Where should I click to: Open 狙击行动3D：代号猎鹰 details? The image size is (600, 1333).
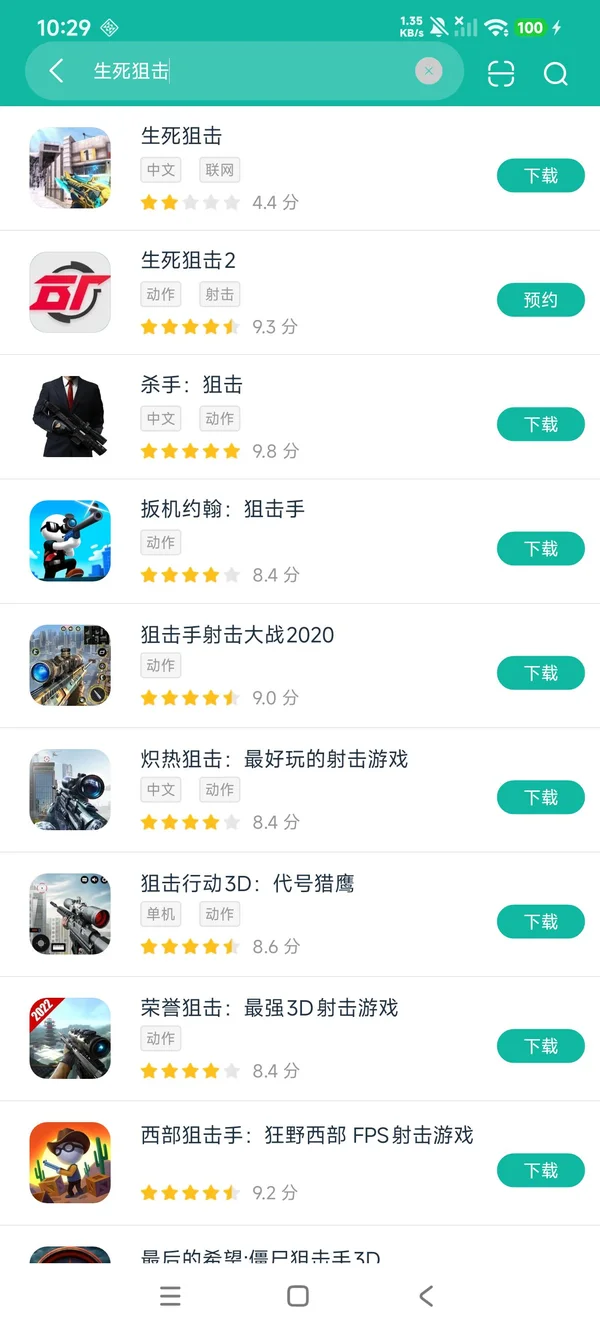pos(247,883)
